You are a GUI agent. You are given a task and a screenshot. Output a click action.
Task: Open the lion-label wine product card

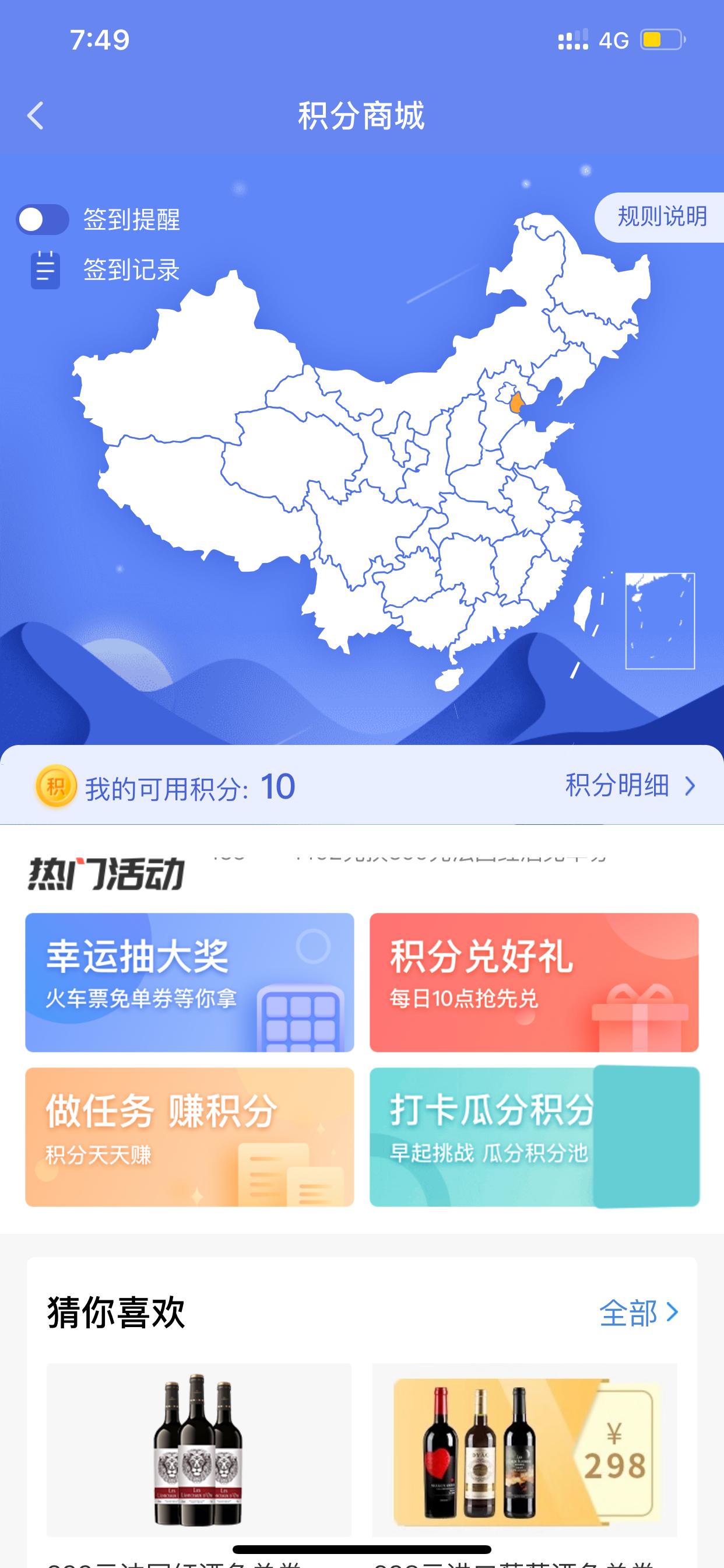click(x=199, y=1461)
